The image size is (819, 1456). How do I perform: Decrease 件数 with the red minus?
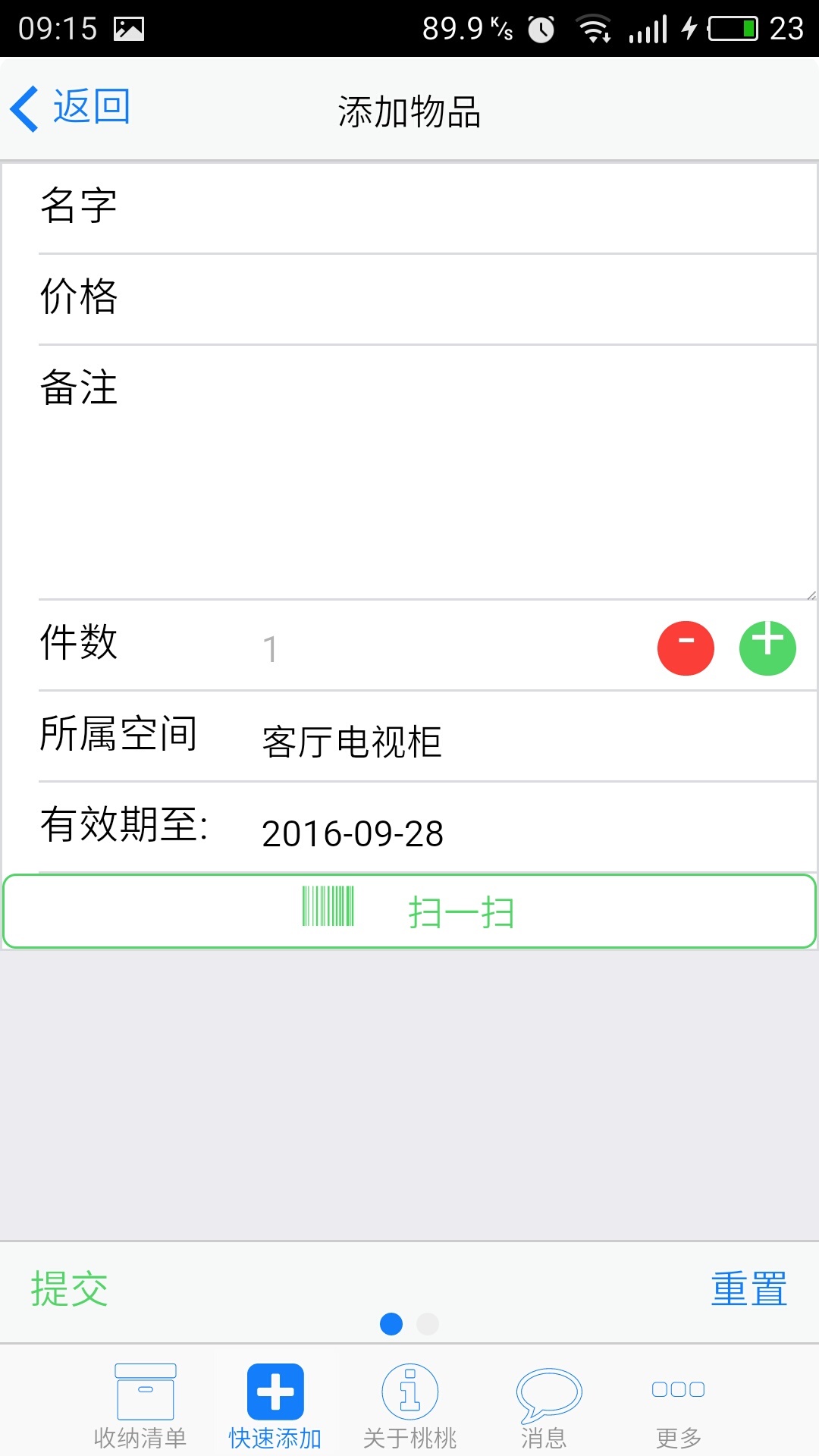click(x=686, y=648)
